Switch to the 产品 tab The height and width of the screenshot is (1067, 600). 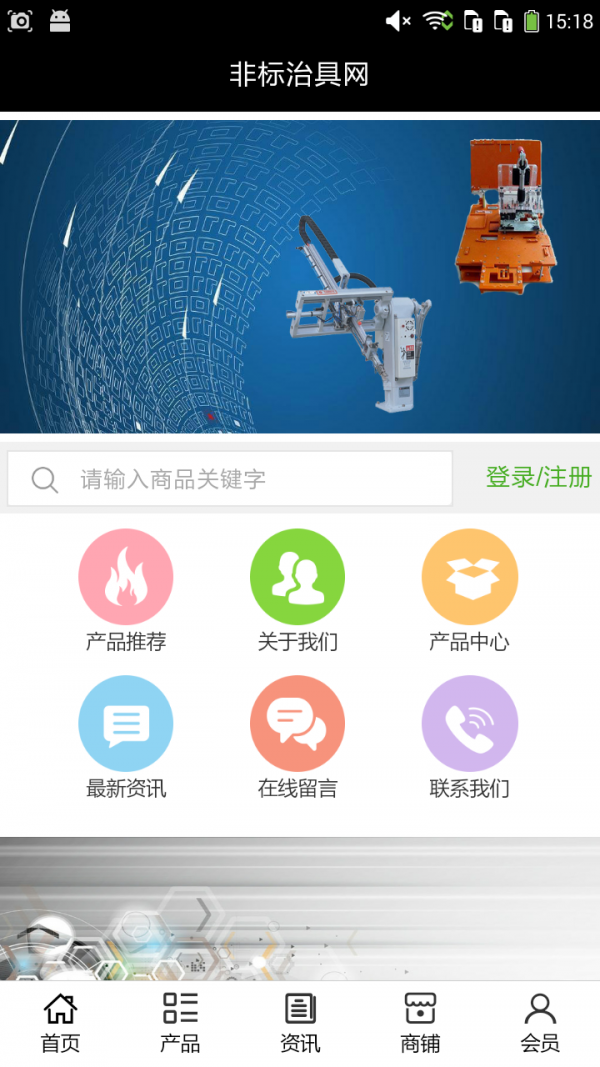[180, 1022]
